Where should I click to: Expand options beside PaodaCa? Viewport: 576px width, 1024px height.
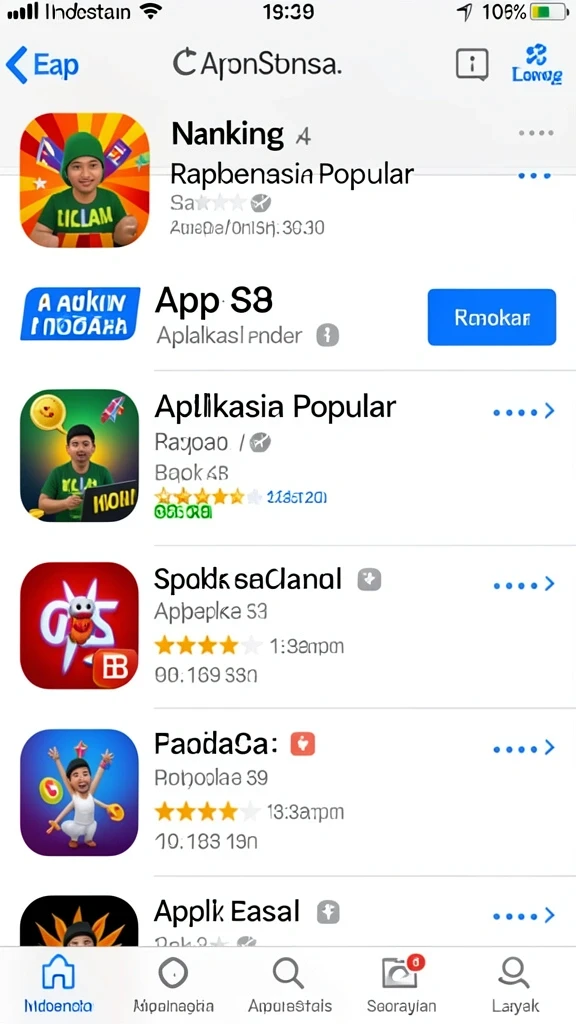click(x=524, y=748)
